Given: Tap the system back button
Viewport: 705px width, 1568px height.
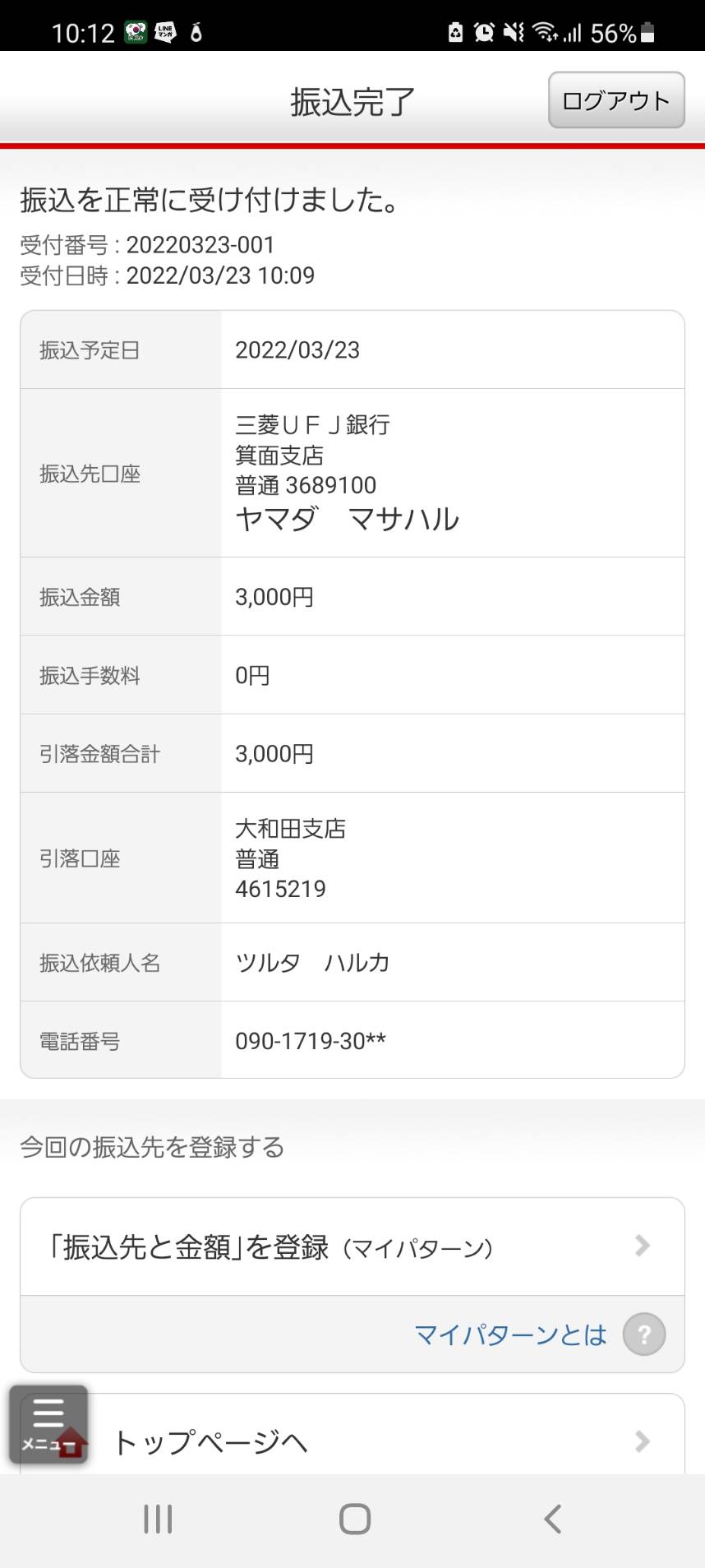Looking at the screenshot, I should pos(553,1519).
